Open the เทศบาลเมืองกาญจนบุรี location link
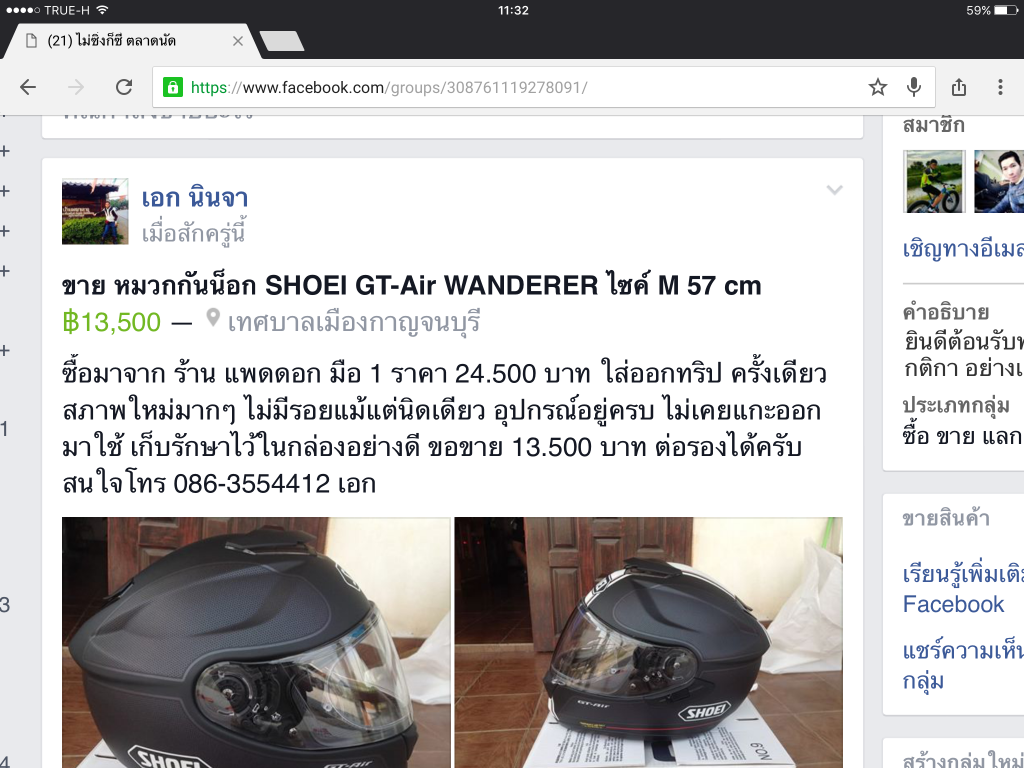This screenshot has height=768, width=1024. [354, 322]
